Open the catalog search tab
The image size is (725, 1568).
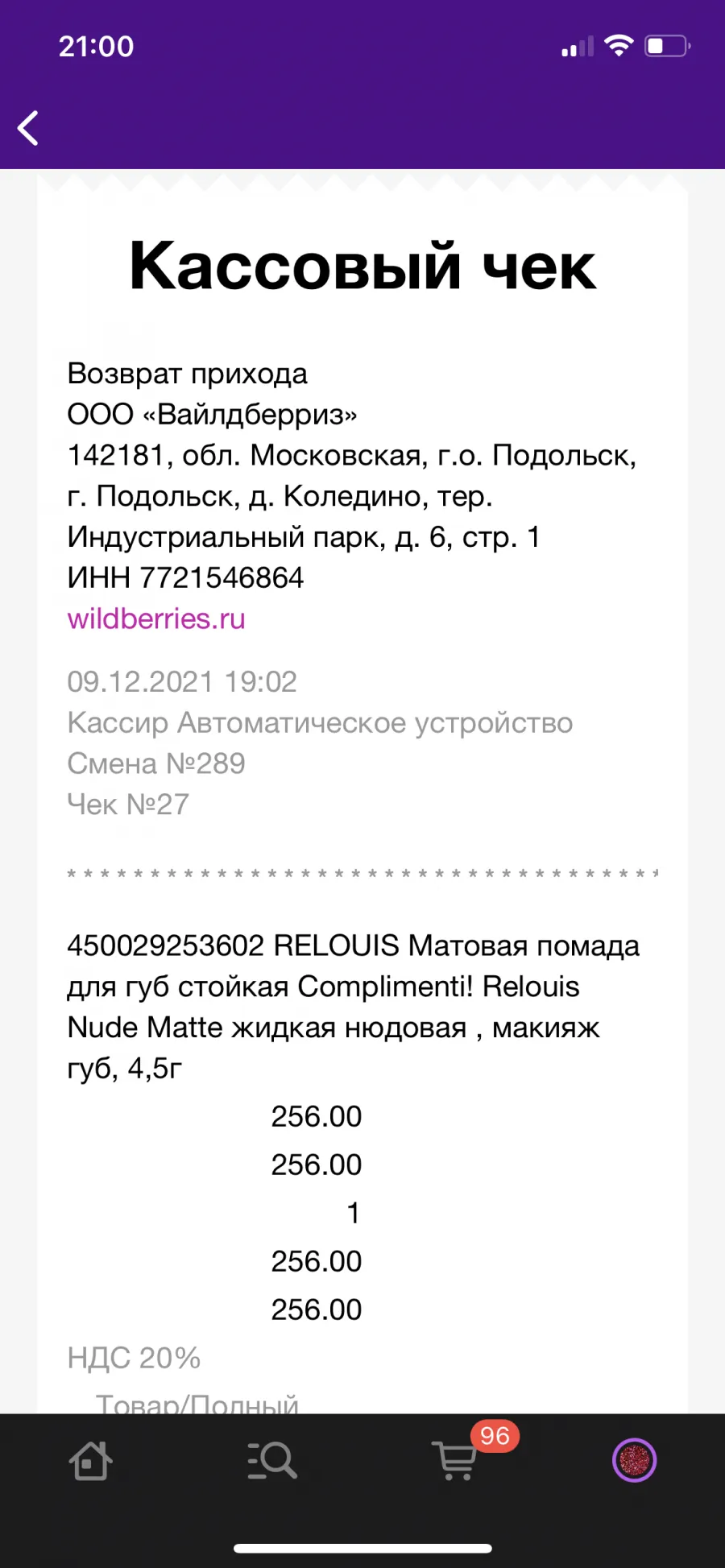coord(272,1460)
